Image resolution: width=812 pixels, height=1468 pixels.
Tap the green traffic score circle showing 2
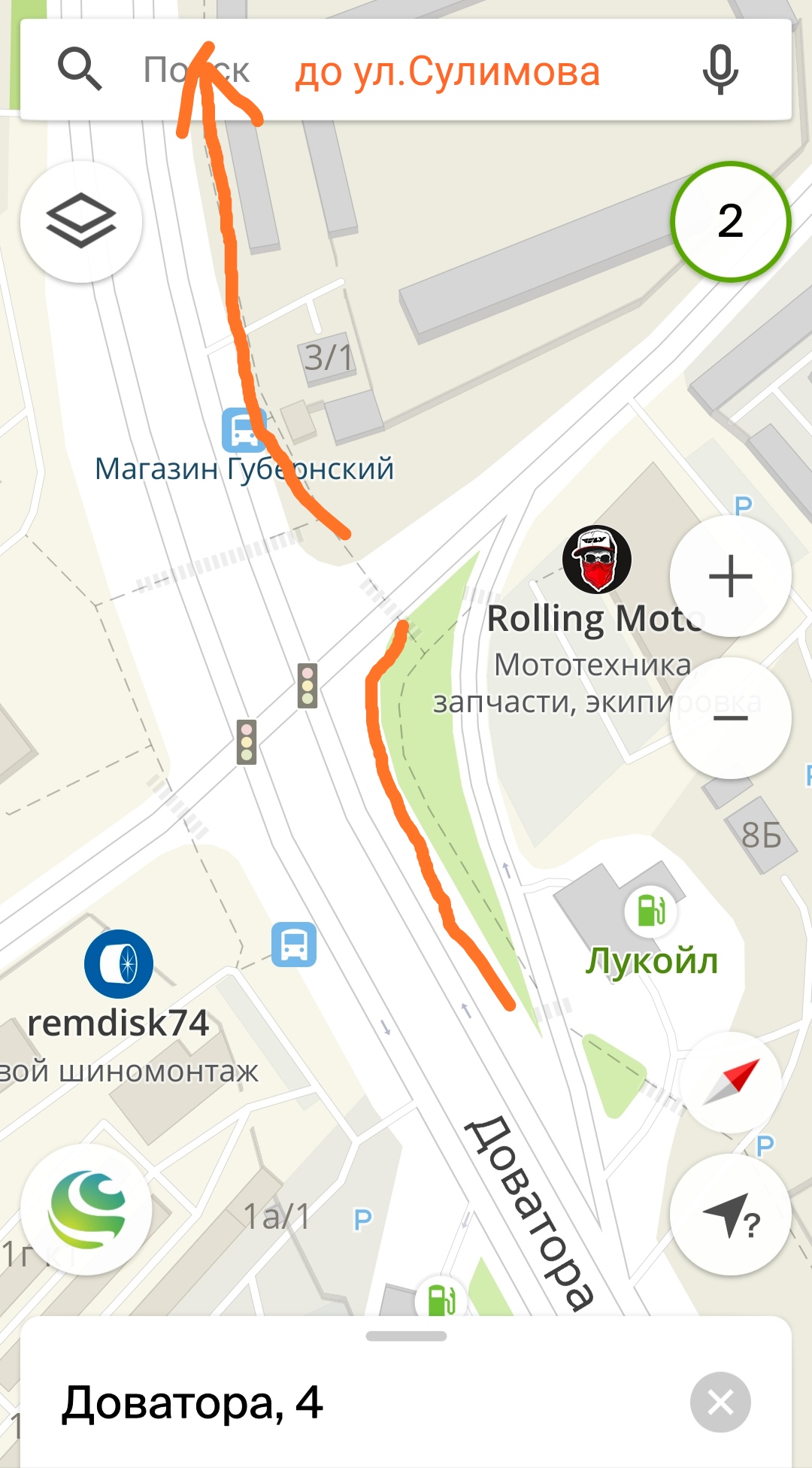pyautogui.click(x=730, y=221)
